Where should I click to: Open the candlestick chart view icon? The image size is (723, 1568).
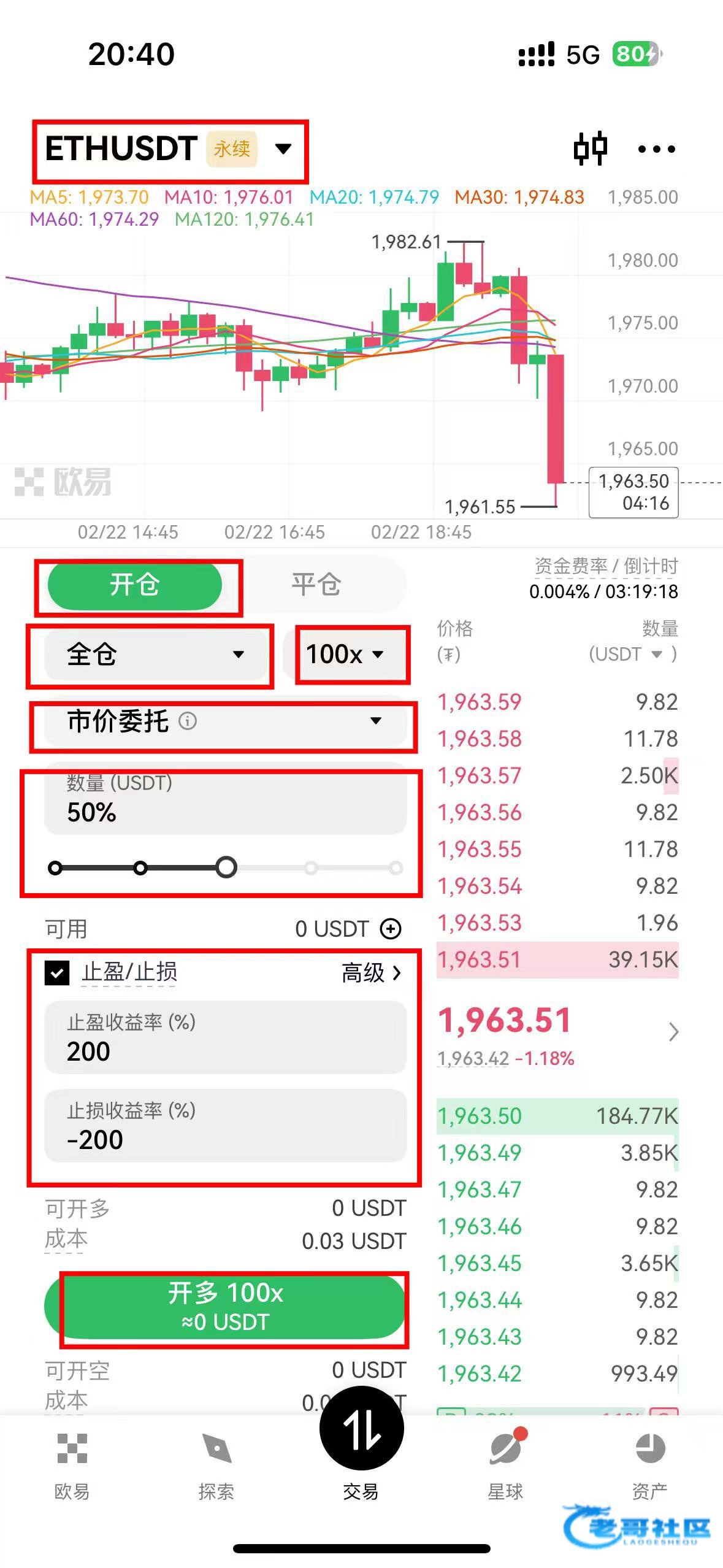(x=589, y=149)
